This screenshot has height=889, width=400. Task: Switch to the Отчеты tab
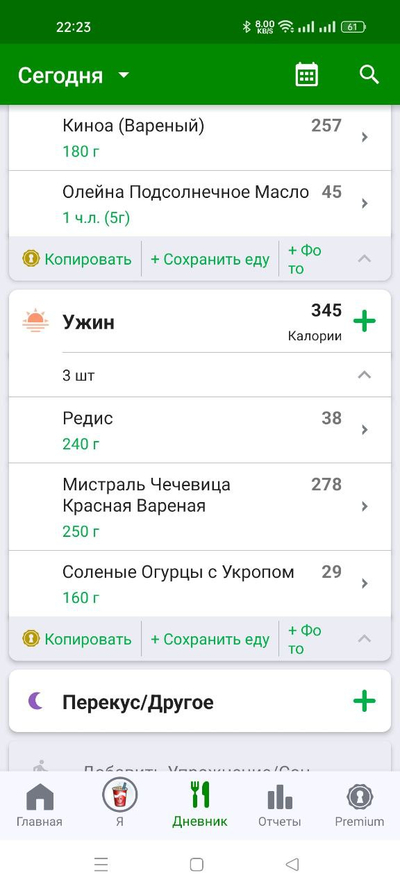279,805
